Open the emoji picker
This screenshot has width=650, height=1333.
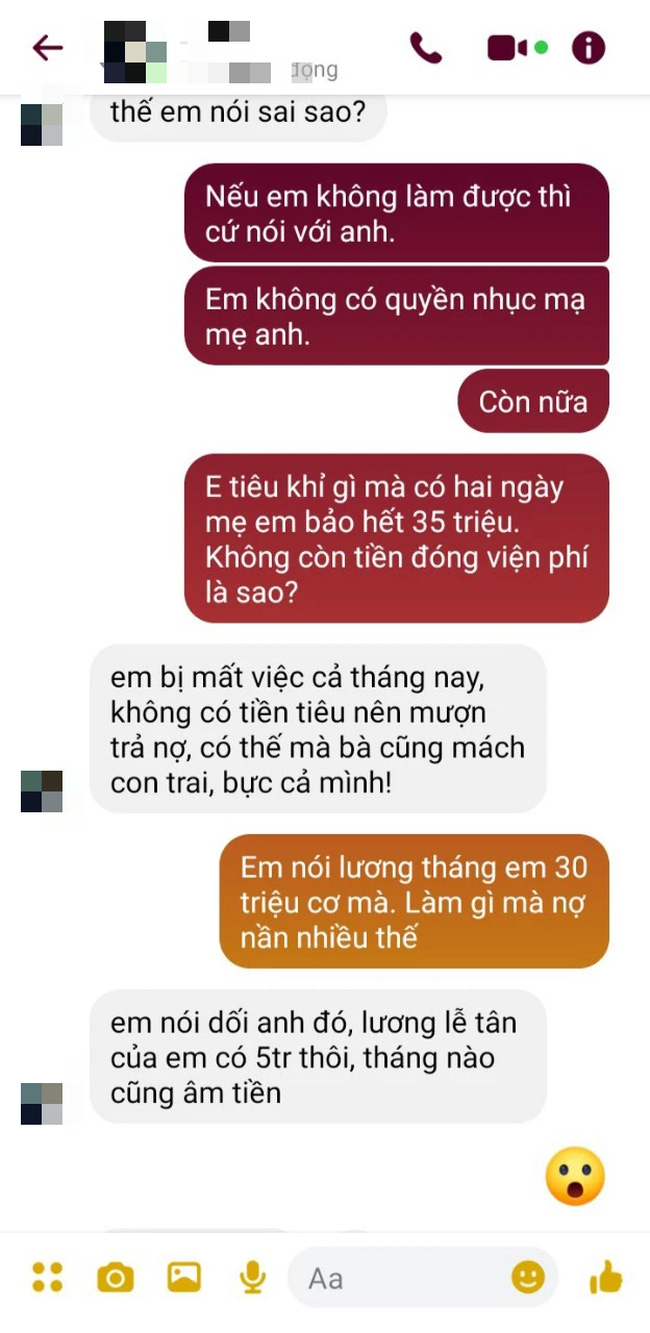pyautogui.click(x=528, y=1277)
